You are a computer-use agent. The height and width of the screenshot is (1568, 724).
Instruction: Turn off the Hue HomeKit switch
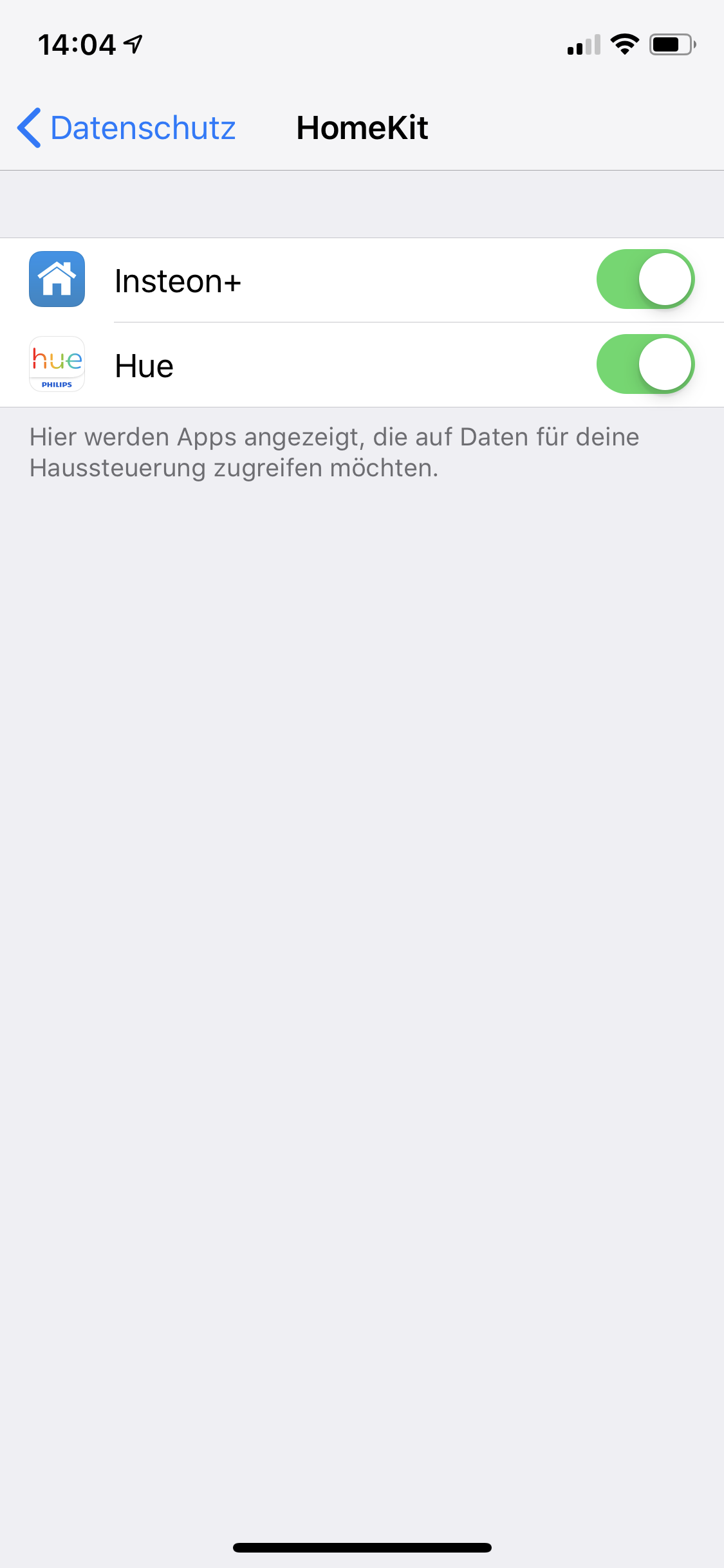645,364
